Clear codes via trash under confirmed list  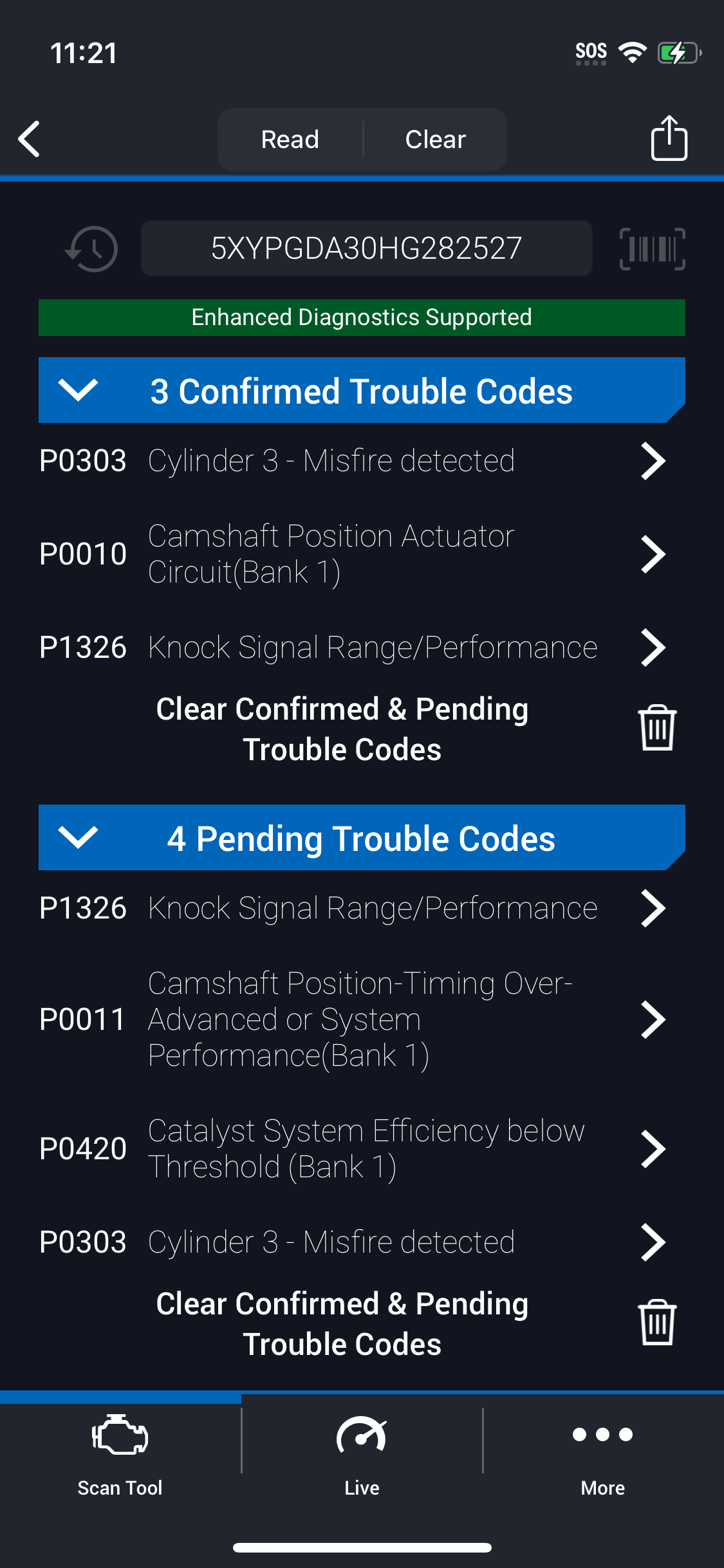point(657,728)
